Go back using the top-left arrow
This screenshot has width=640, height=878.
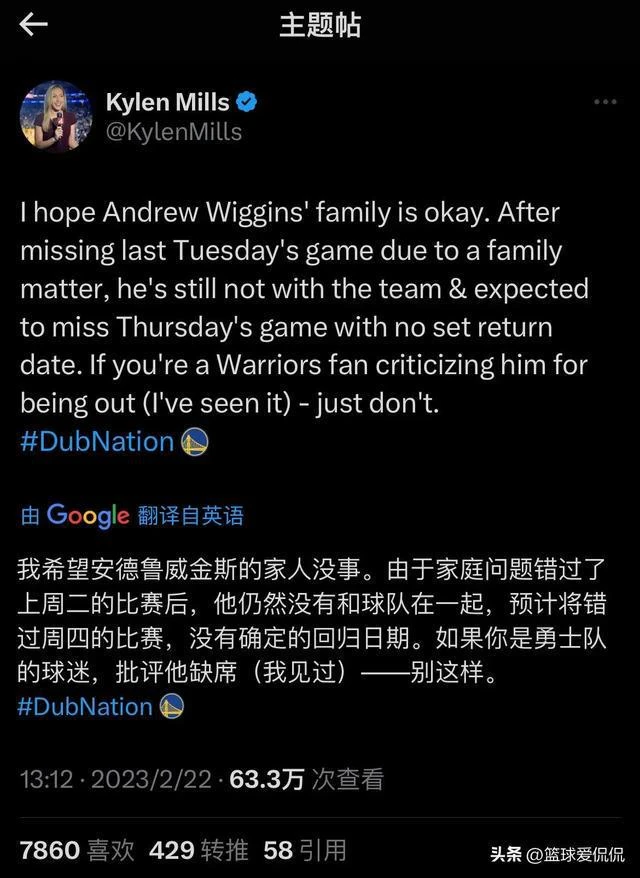(x=33, y=25)
